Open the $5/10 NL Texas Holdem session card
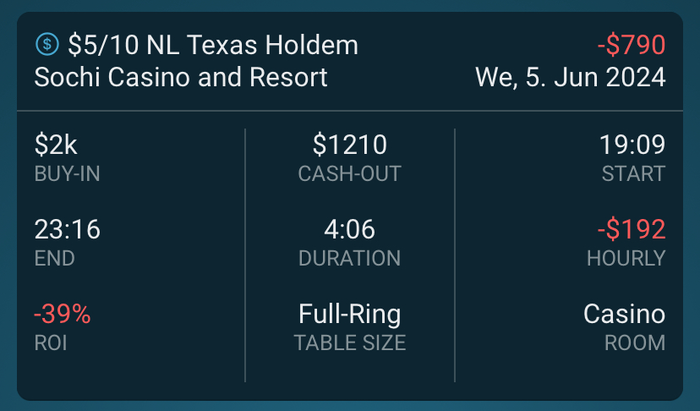The image size is (700, 411). (212, 46)
